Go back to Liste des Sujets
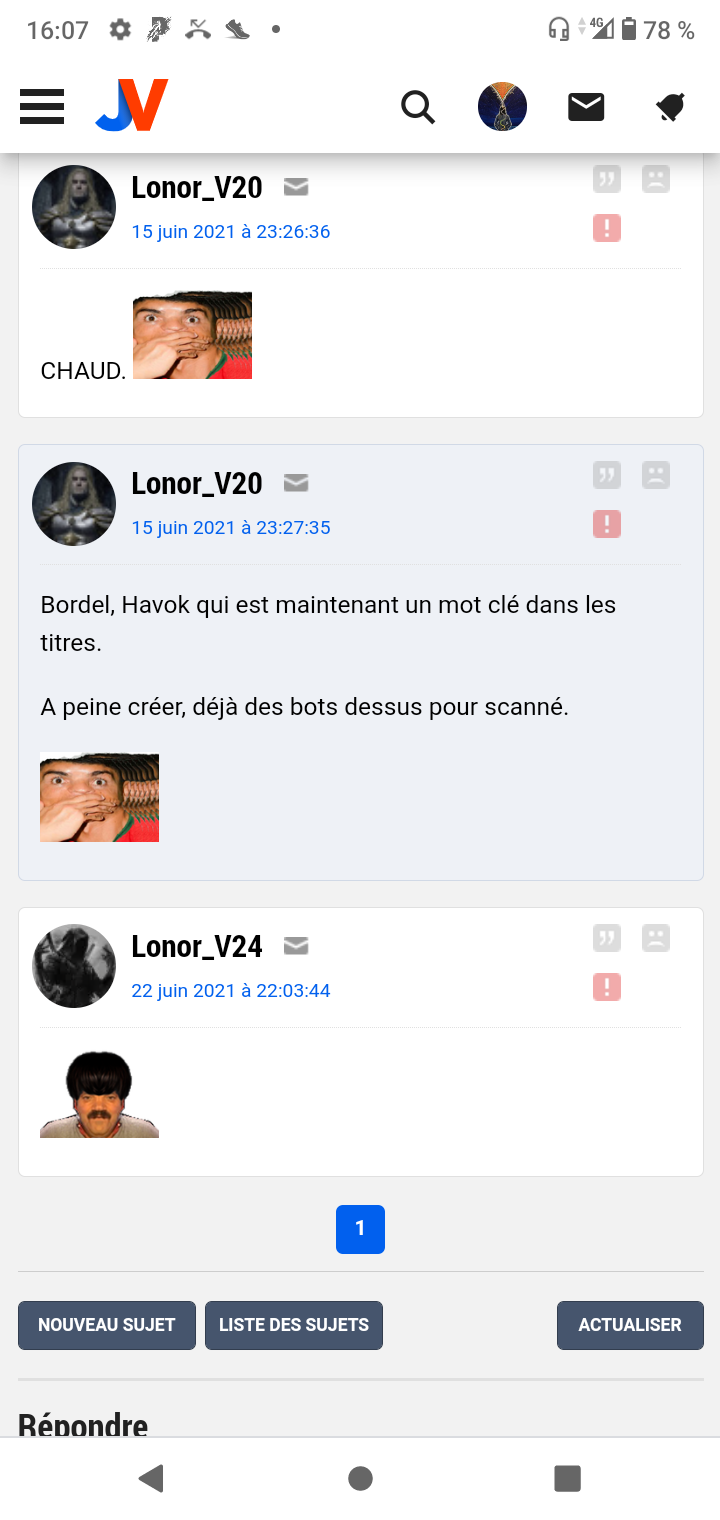Screen dimensions: 720x1520 (294, 1325)
